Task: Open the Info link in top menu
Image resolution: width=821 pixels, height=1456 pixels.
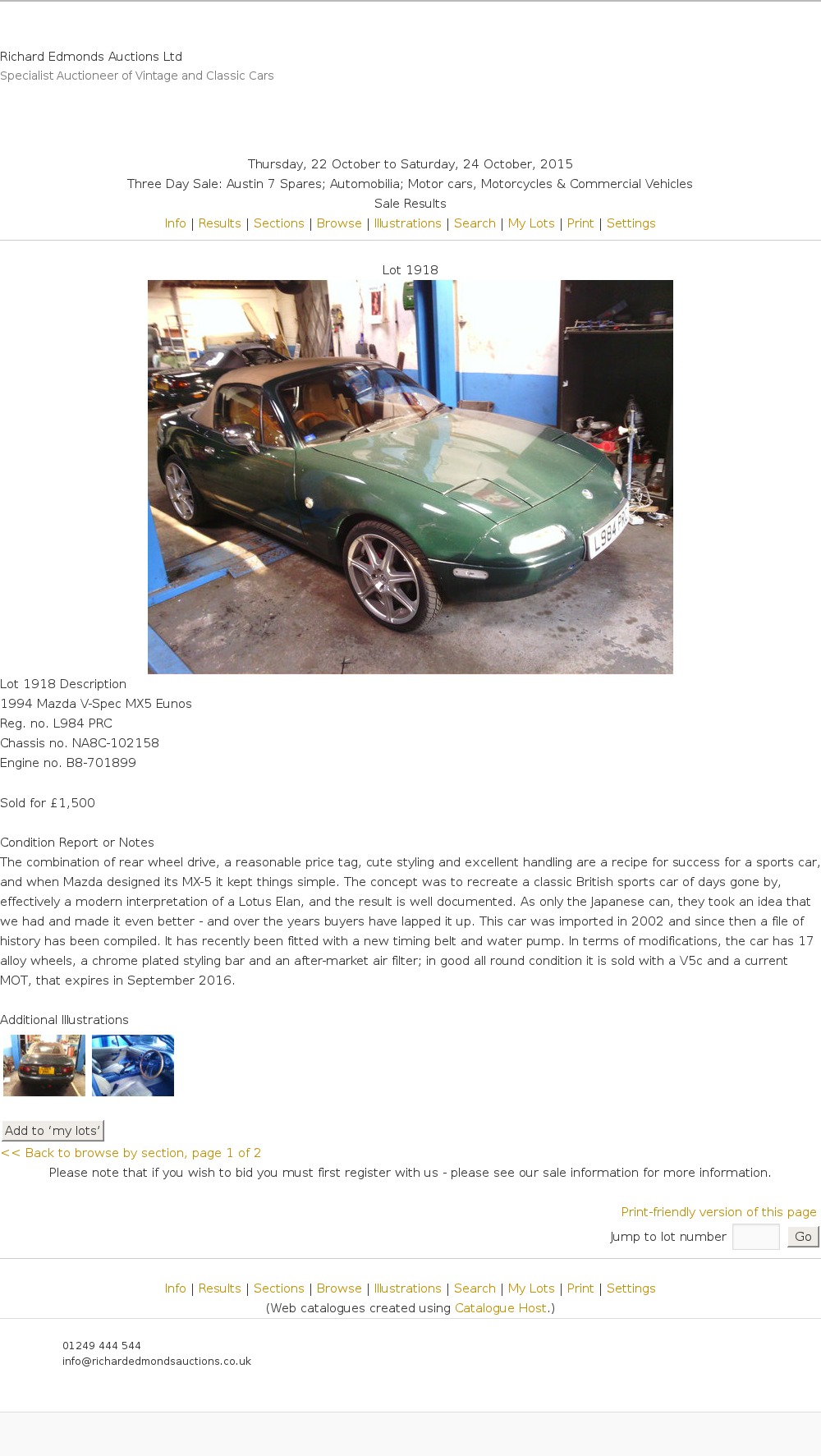Action: tap(175, 223)
